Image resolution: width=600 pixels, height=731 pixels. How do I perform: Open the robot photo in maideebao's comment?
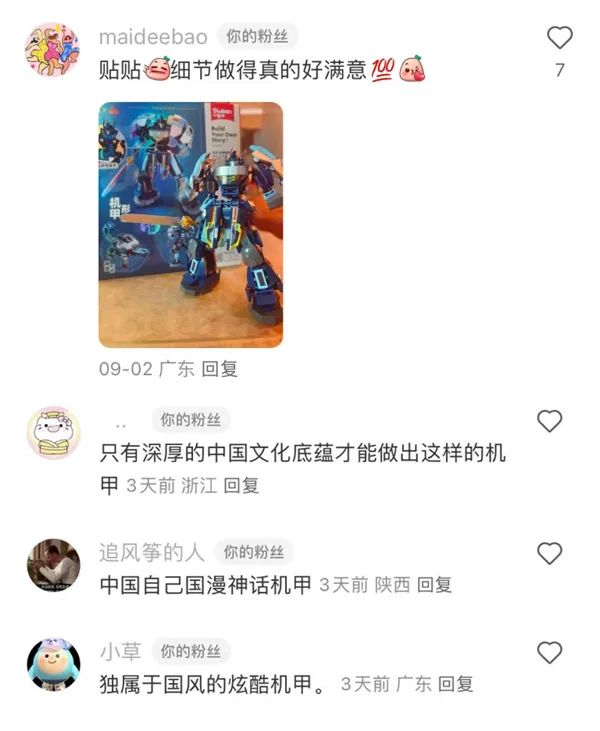pos(190,224)
